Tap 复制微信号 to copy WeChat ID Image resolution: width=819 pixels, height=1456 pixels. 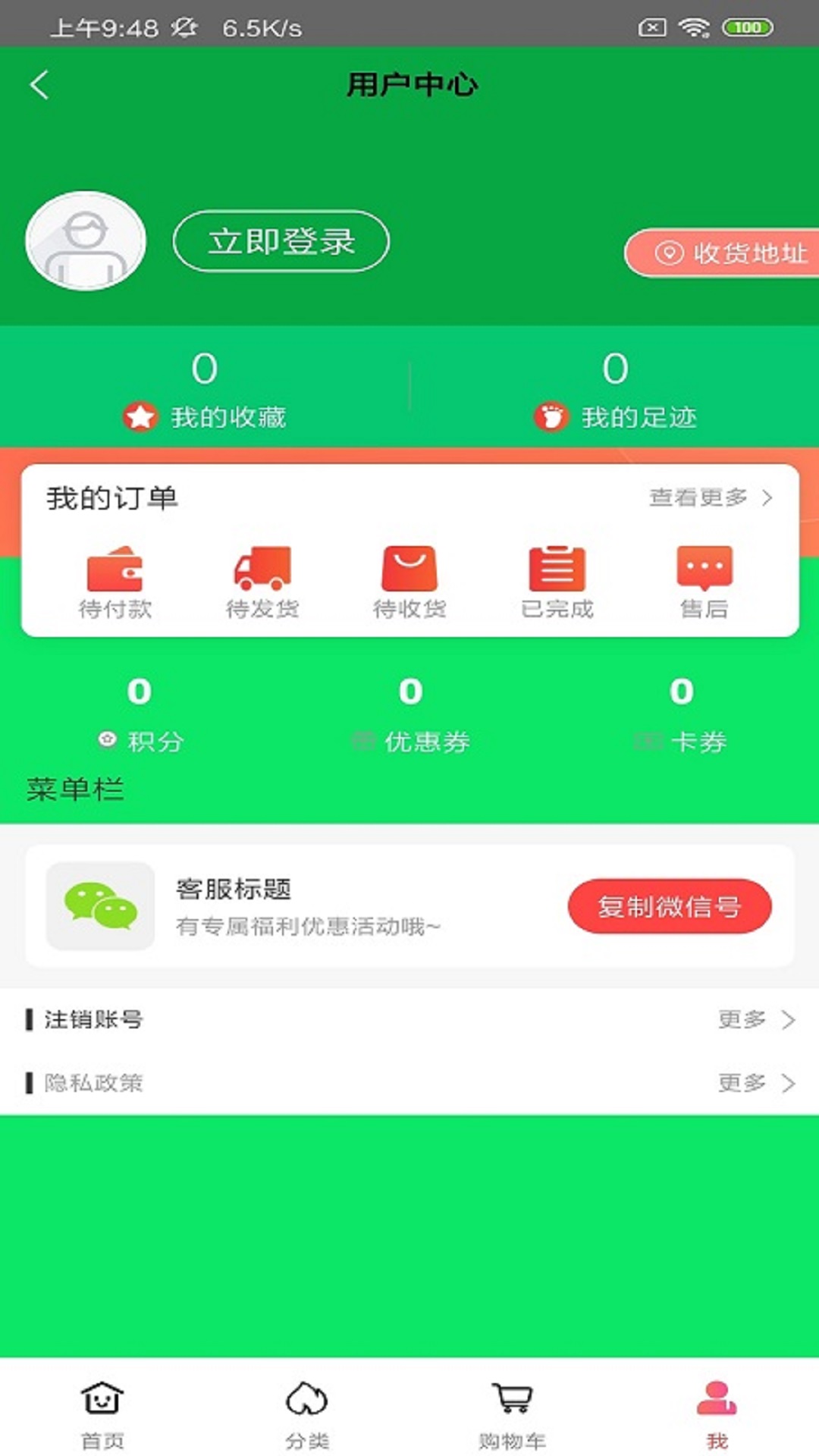tap(670, 906)
